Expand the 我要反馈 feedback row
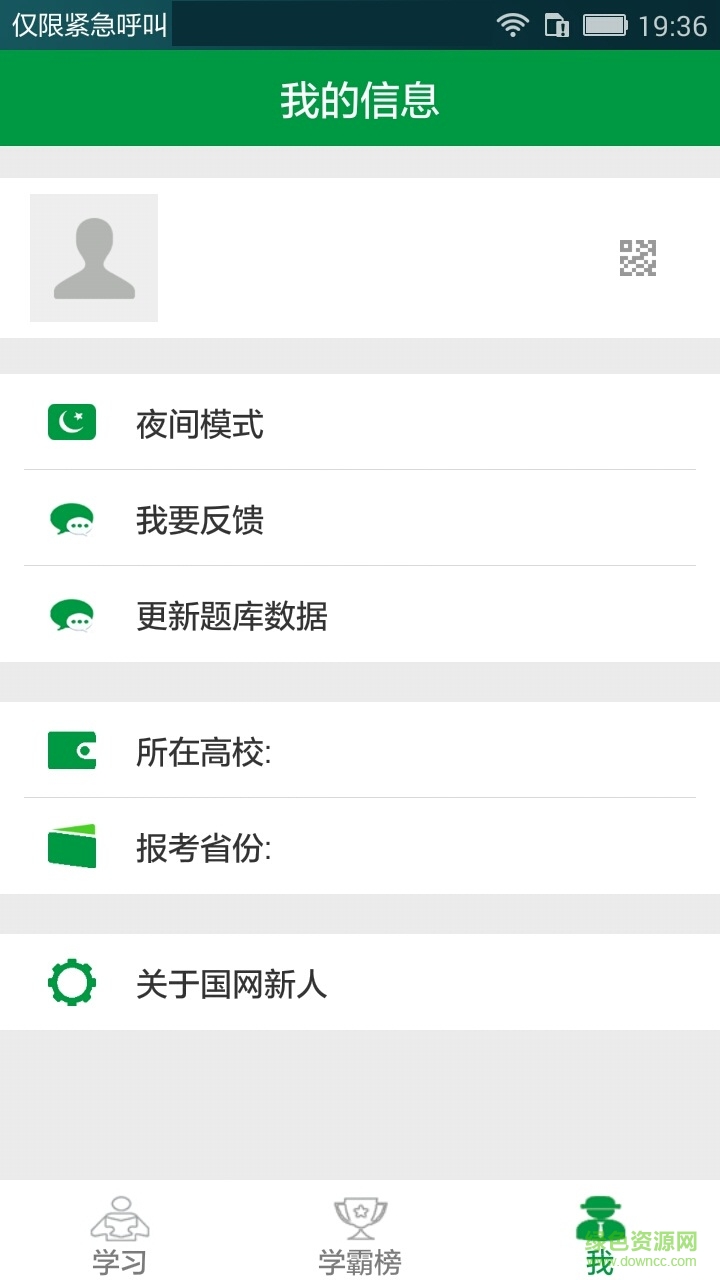The height and width of the screenshot is (1280, 720). pos(360,519)
